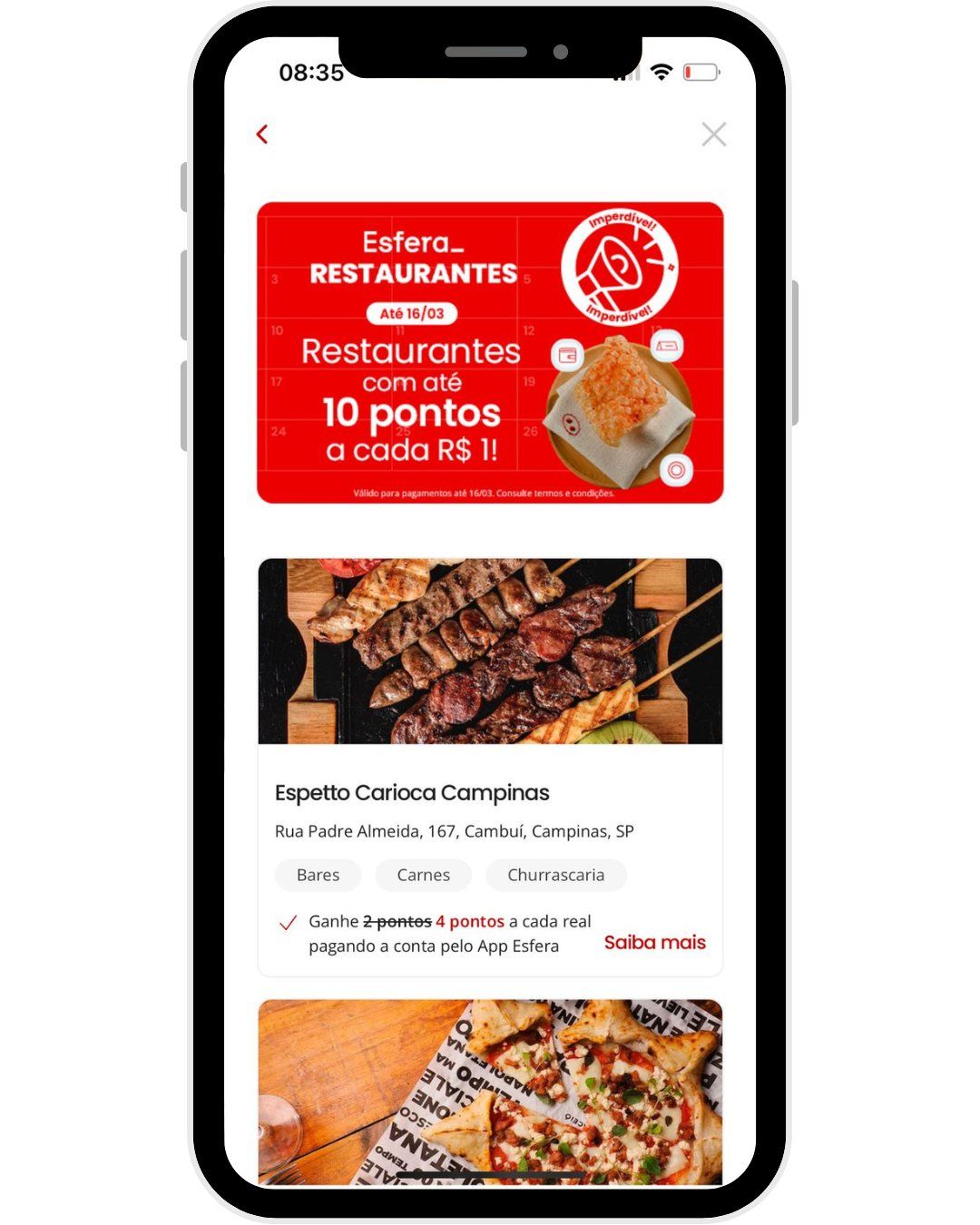Go back with the red arrow
The height and width of the screenshot is (1225, 980).
[x=262, y=134]
